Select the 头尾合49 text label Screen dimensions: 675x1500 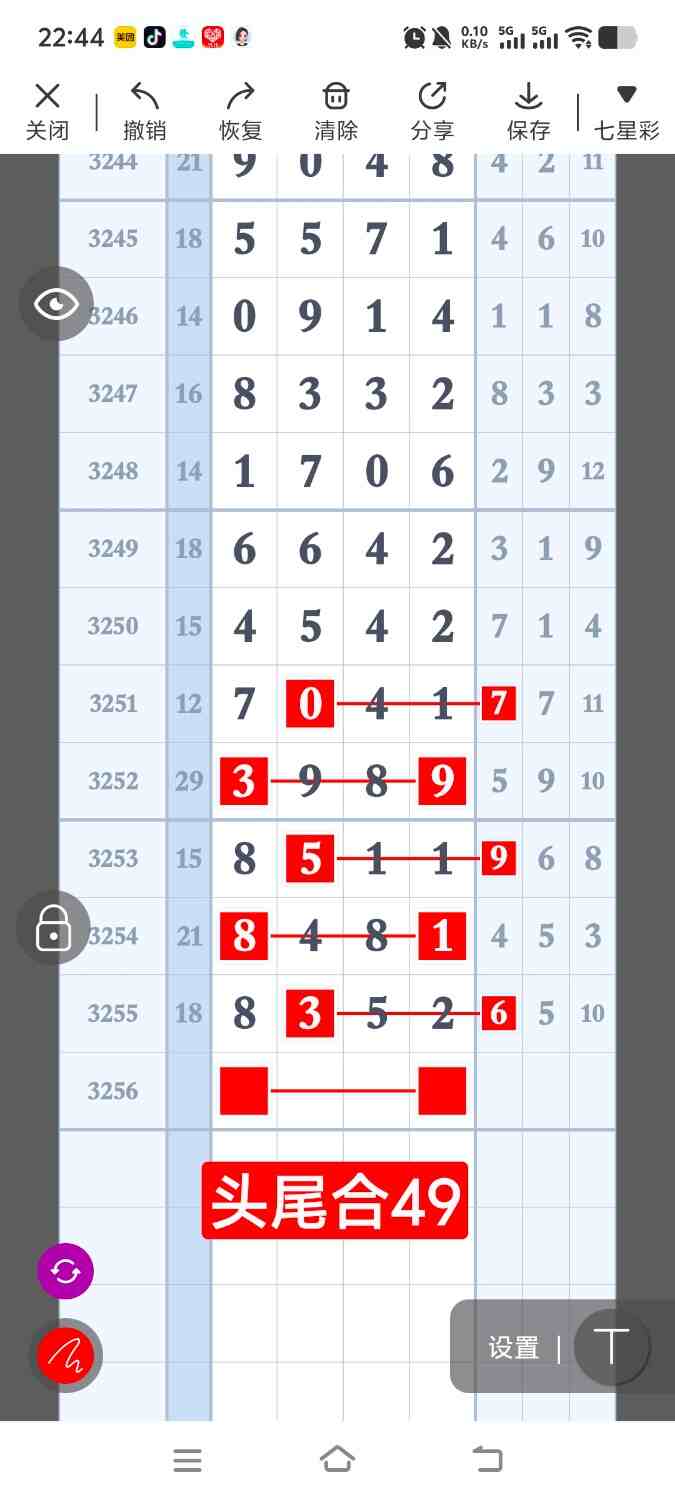[335, 1200]
